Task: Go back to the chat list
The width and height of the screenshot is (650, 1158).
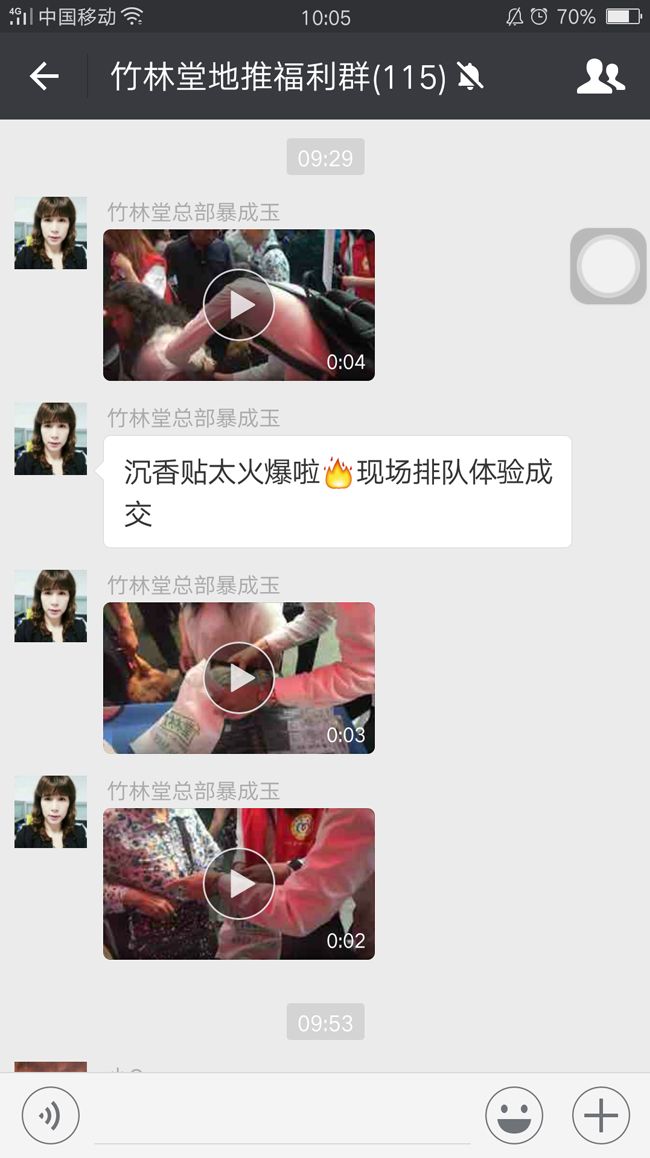Action: click(x=44, y=76)
